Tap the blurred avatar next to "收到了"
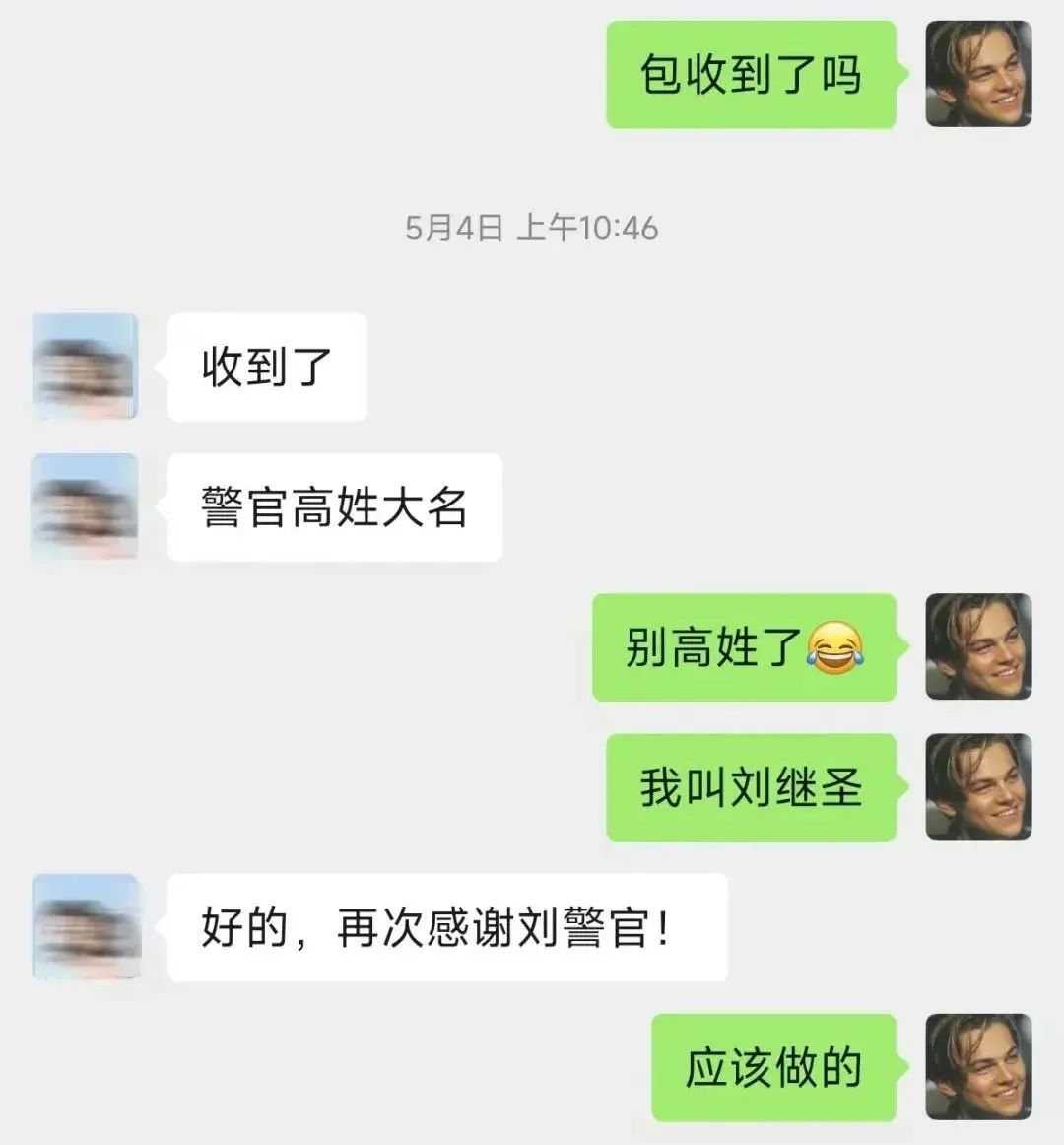The width and height of the screenshot is (1064, 1145). pos(85,367)
